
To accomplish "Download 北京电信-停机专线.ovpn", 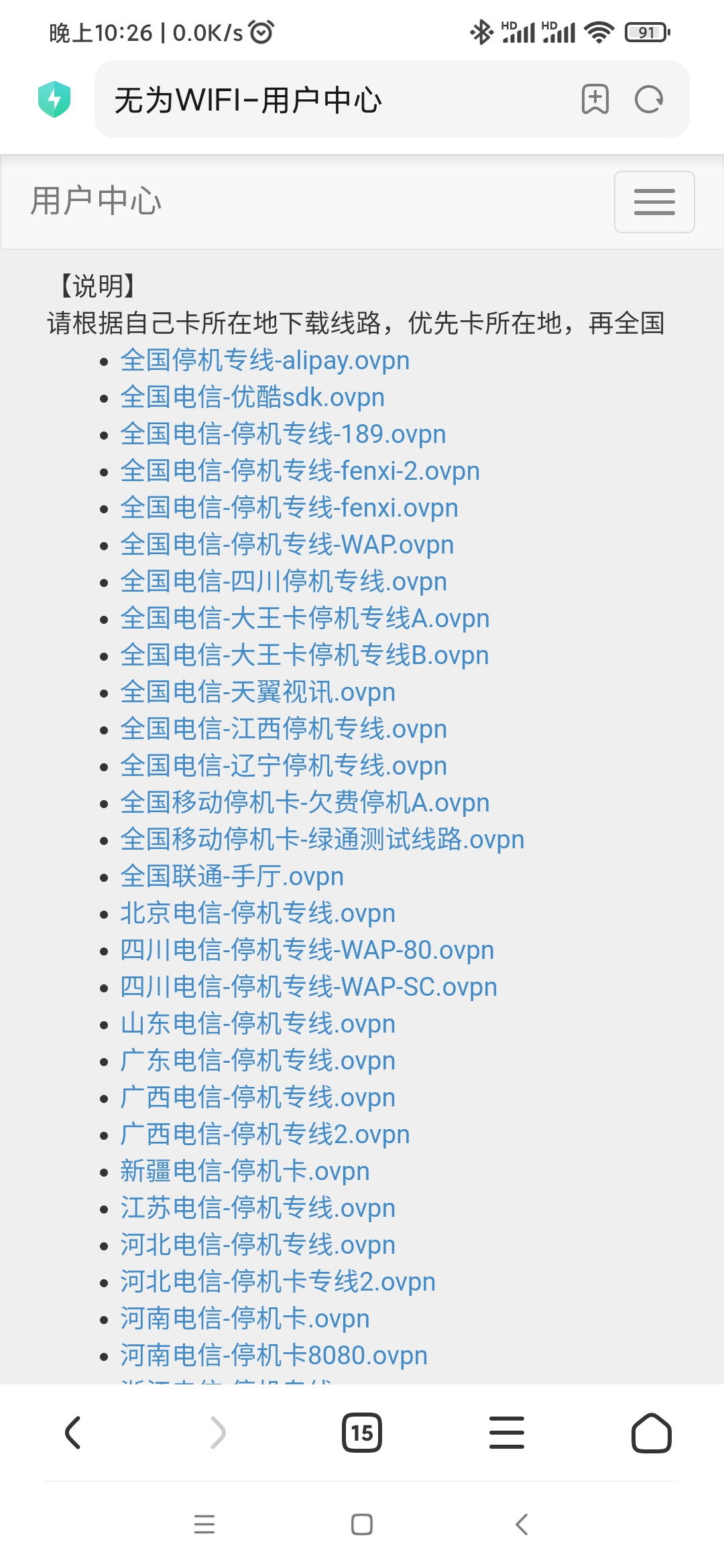I will pos(258,913).
